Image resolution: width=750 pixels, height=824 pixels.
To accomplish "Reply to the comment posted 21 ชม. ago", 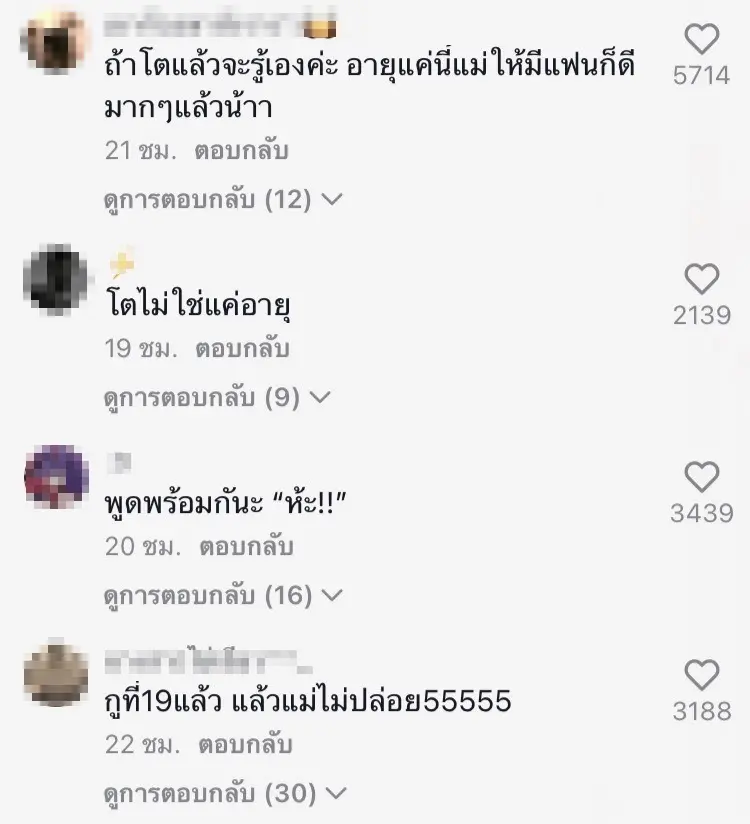I will click(x=243, y=151).
